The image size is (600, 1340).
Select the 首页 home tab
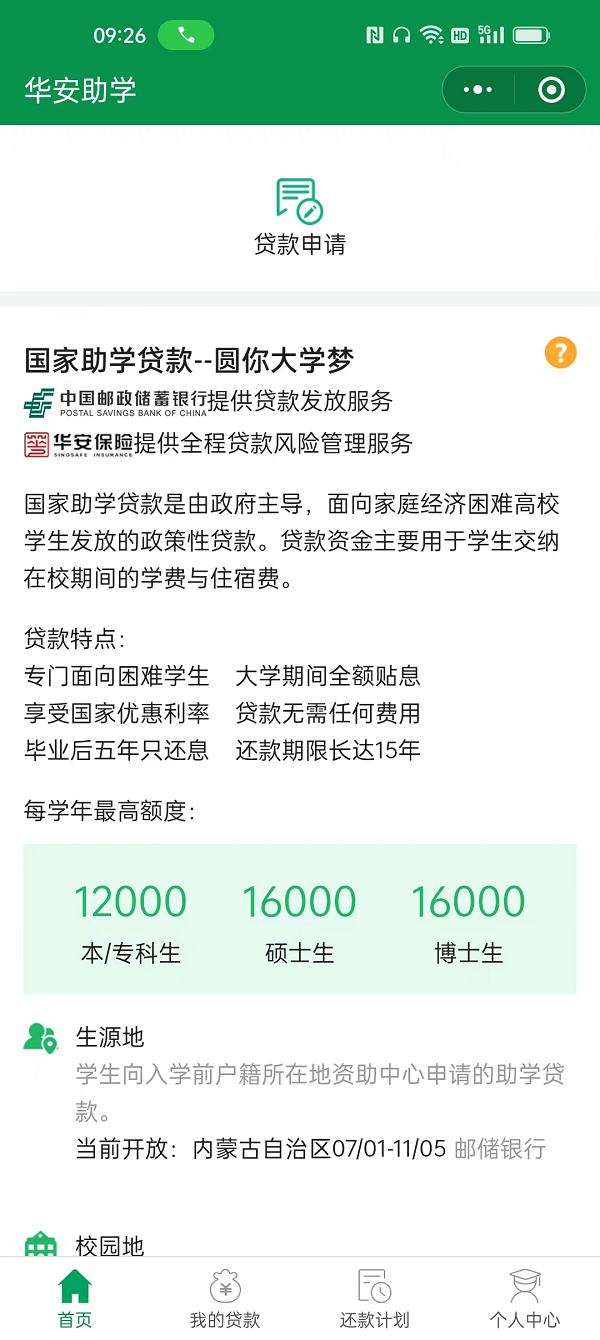pyautogui.click(x=75, y=1299)
